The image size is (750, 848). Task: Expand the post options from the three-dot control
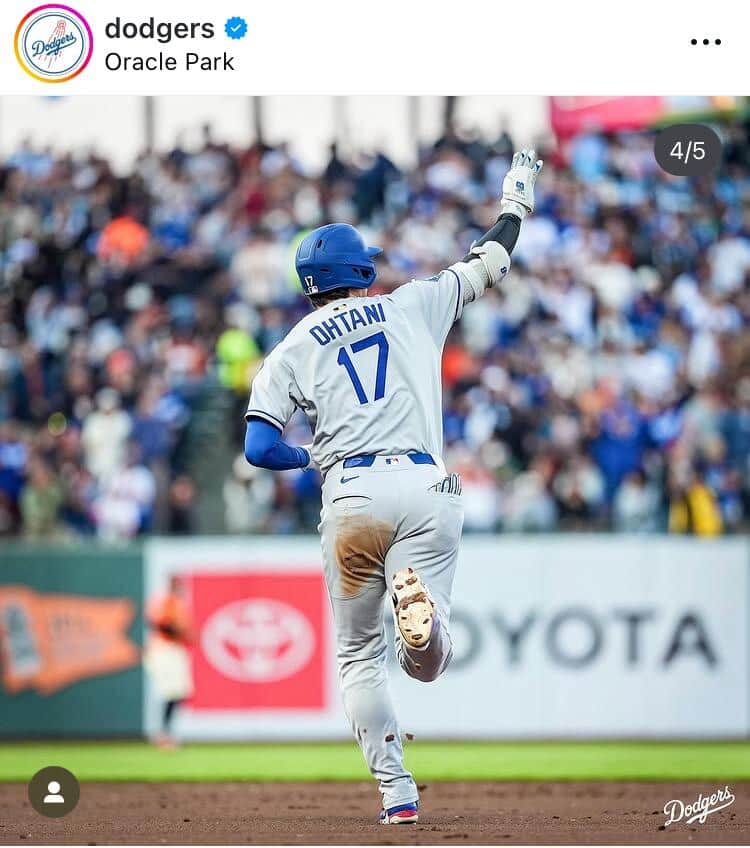pyautogui.click(x=706, y=42)
